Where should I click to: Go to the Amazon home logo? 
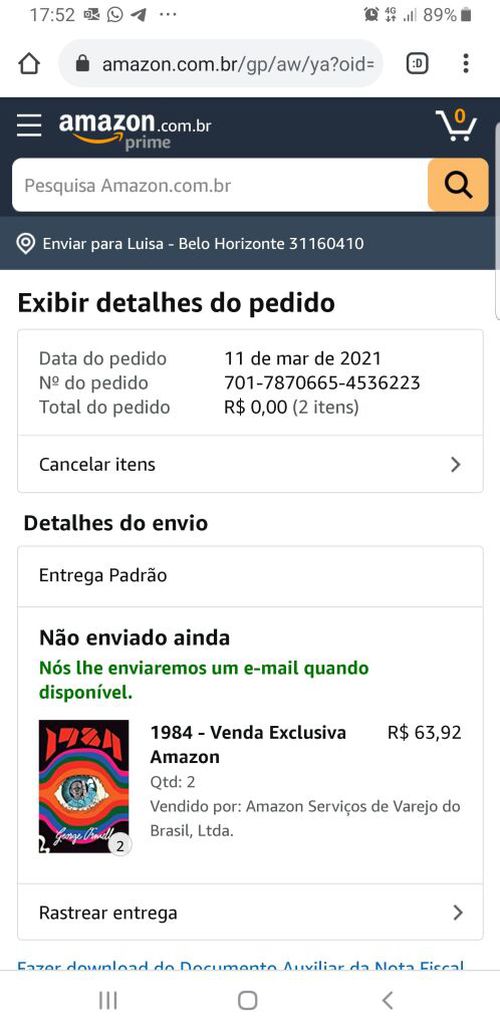(x=135, y=129)
